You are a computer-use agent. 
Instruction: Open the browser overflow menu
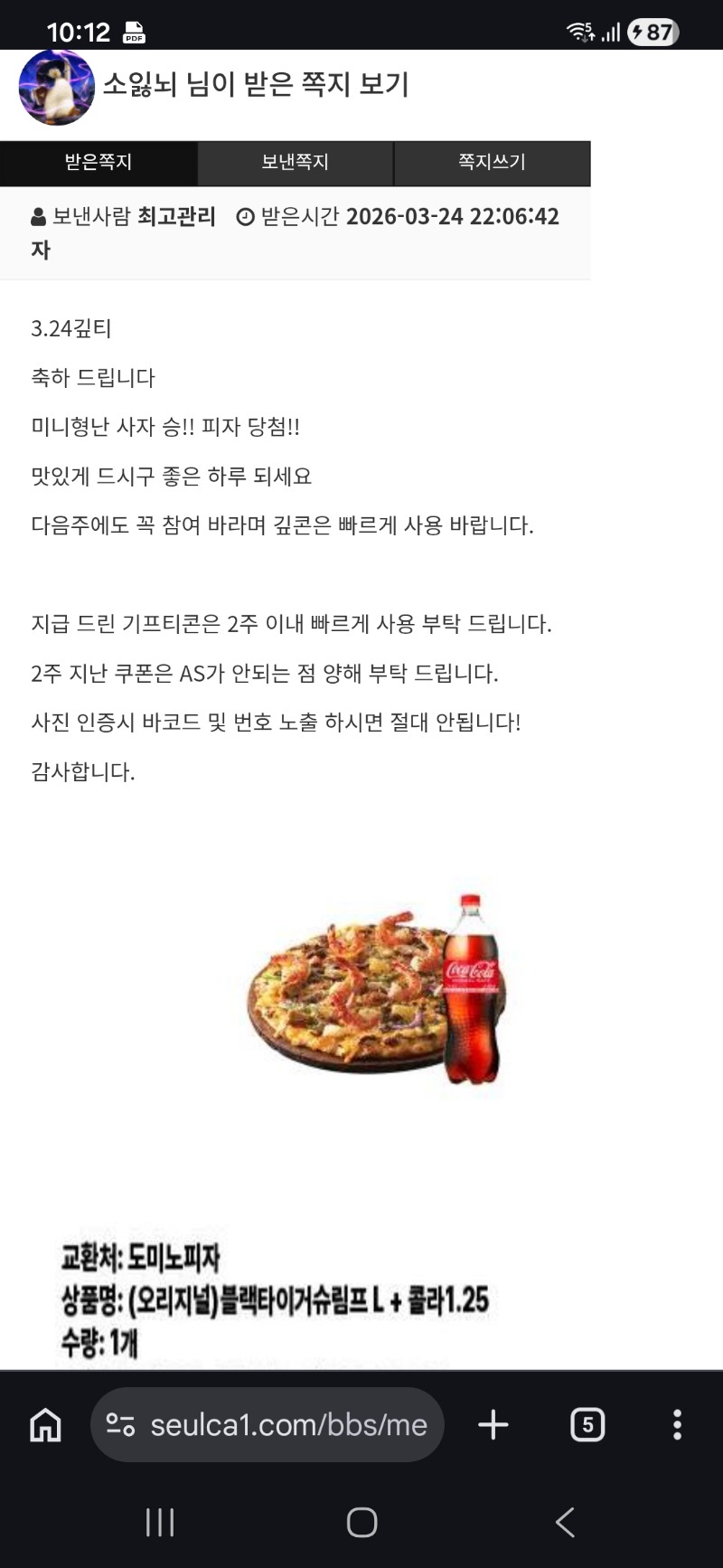[677, 1425]
